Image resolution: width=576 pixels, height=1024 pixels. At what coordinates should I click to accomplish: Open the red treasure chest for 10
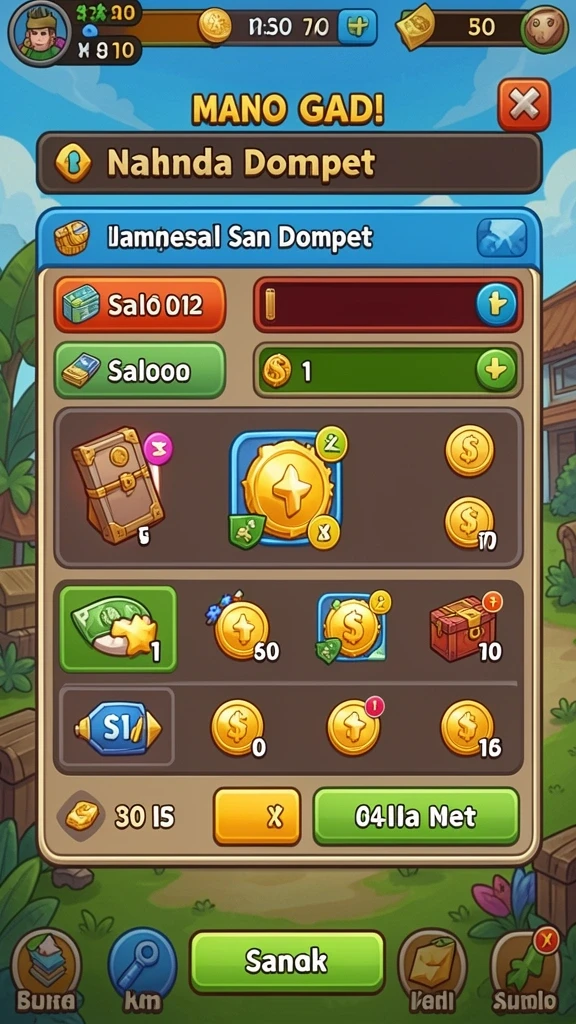pos(466,629)
